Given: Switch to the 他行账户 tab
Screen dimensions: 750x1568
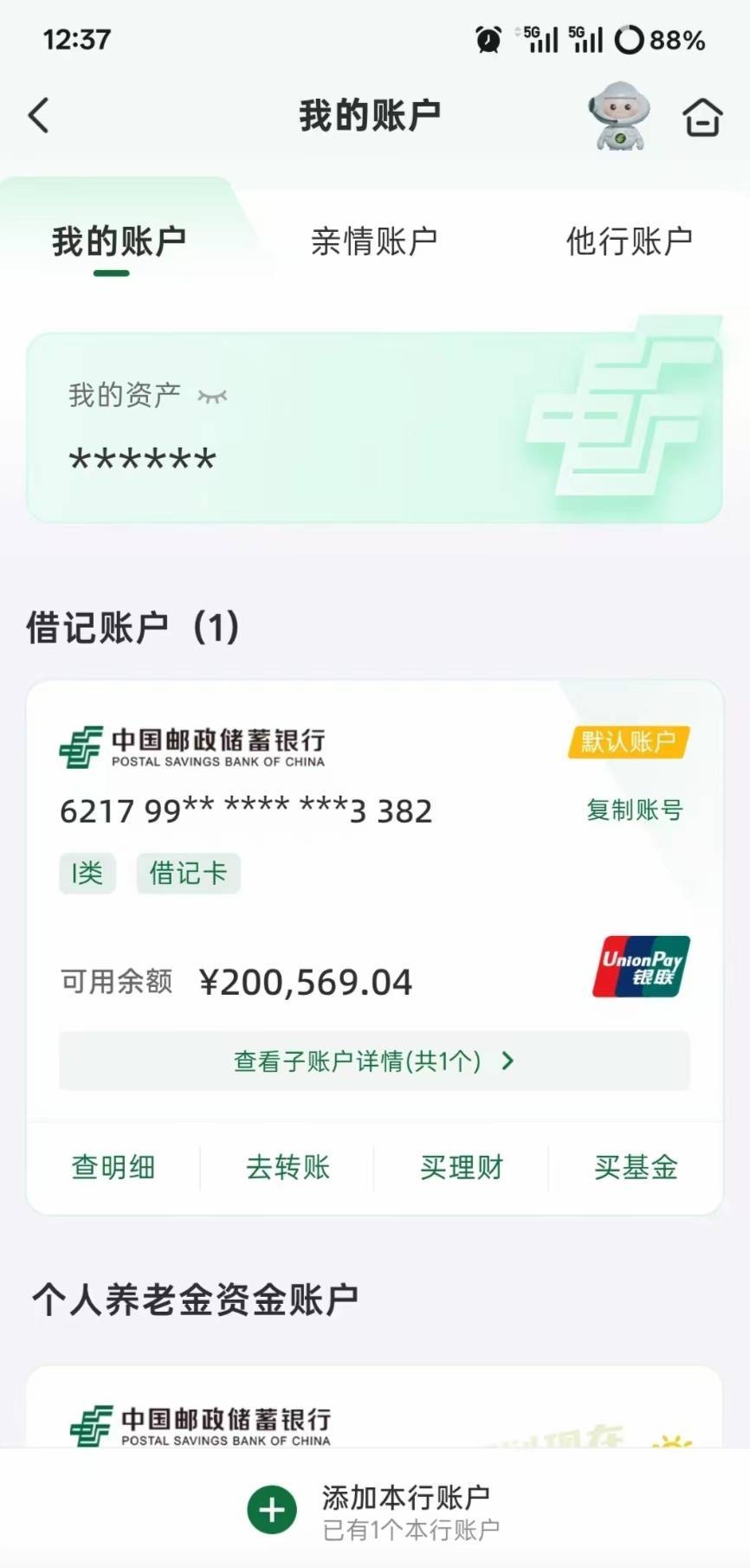Looking at the screenshot, I should click(629, 242).
